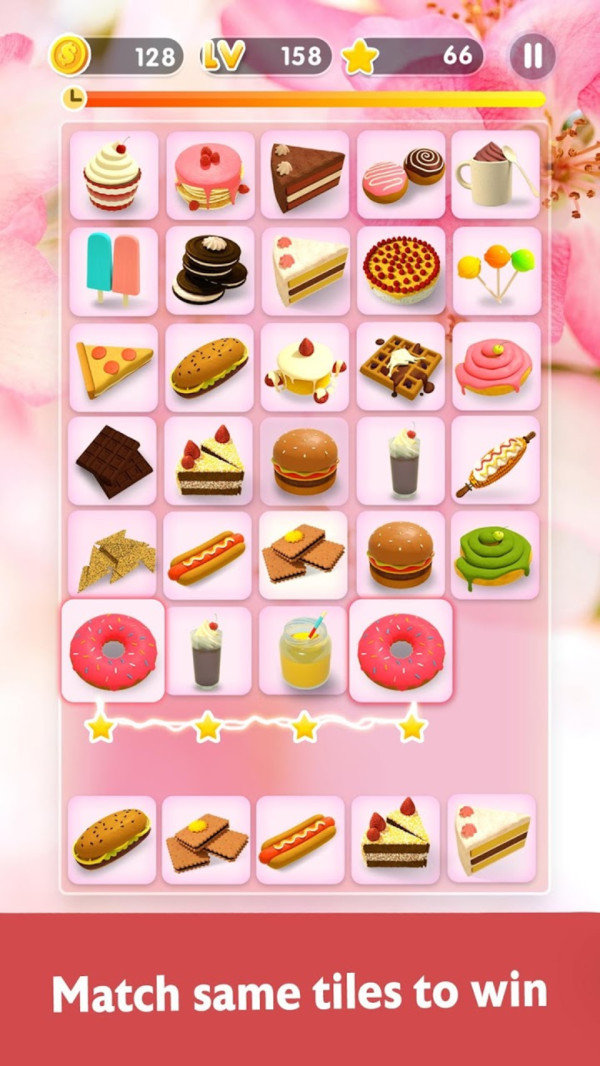Pick the pizza slice tile
Viewport: 600px width, 1066px height.
point(112,366)
